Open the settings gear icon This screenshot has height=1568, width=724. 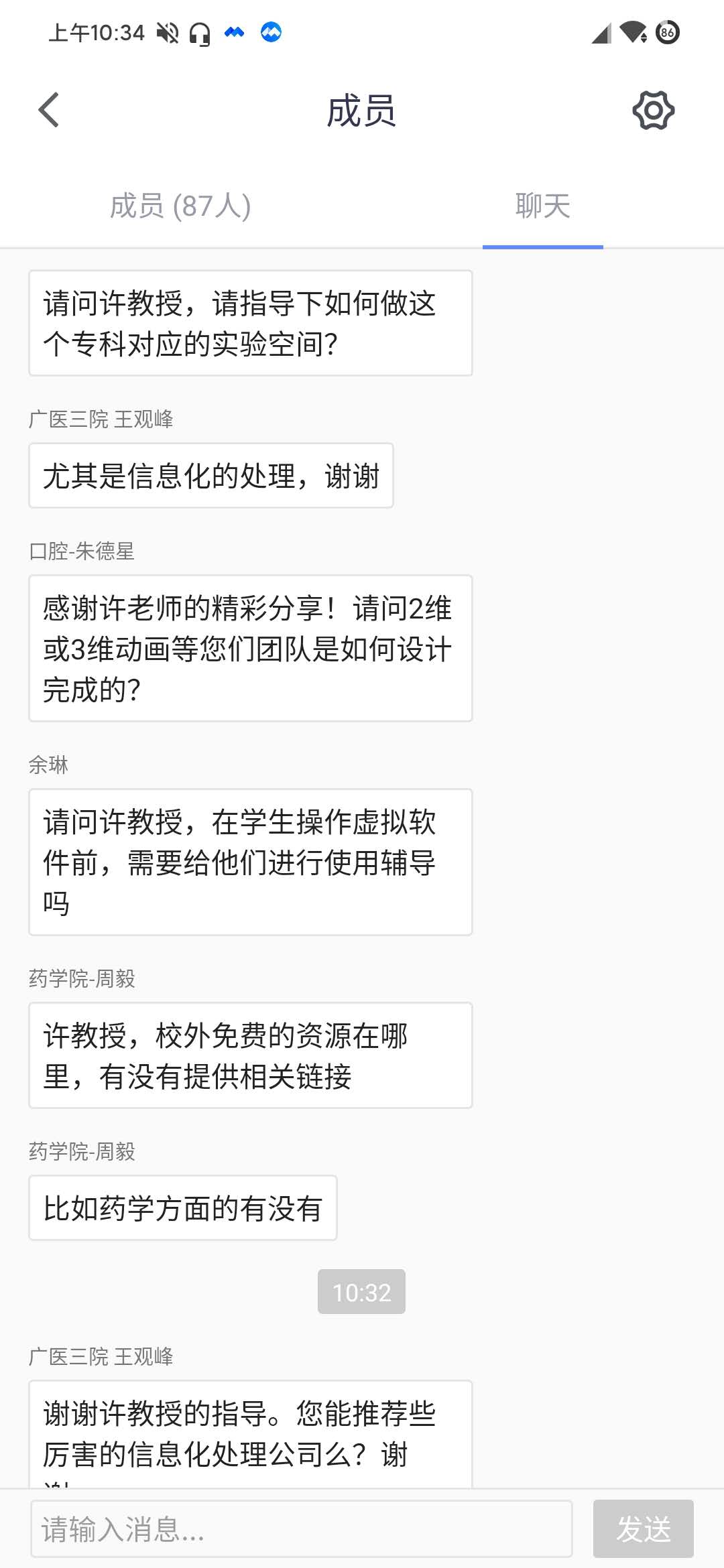coord(653,111)
